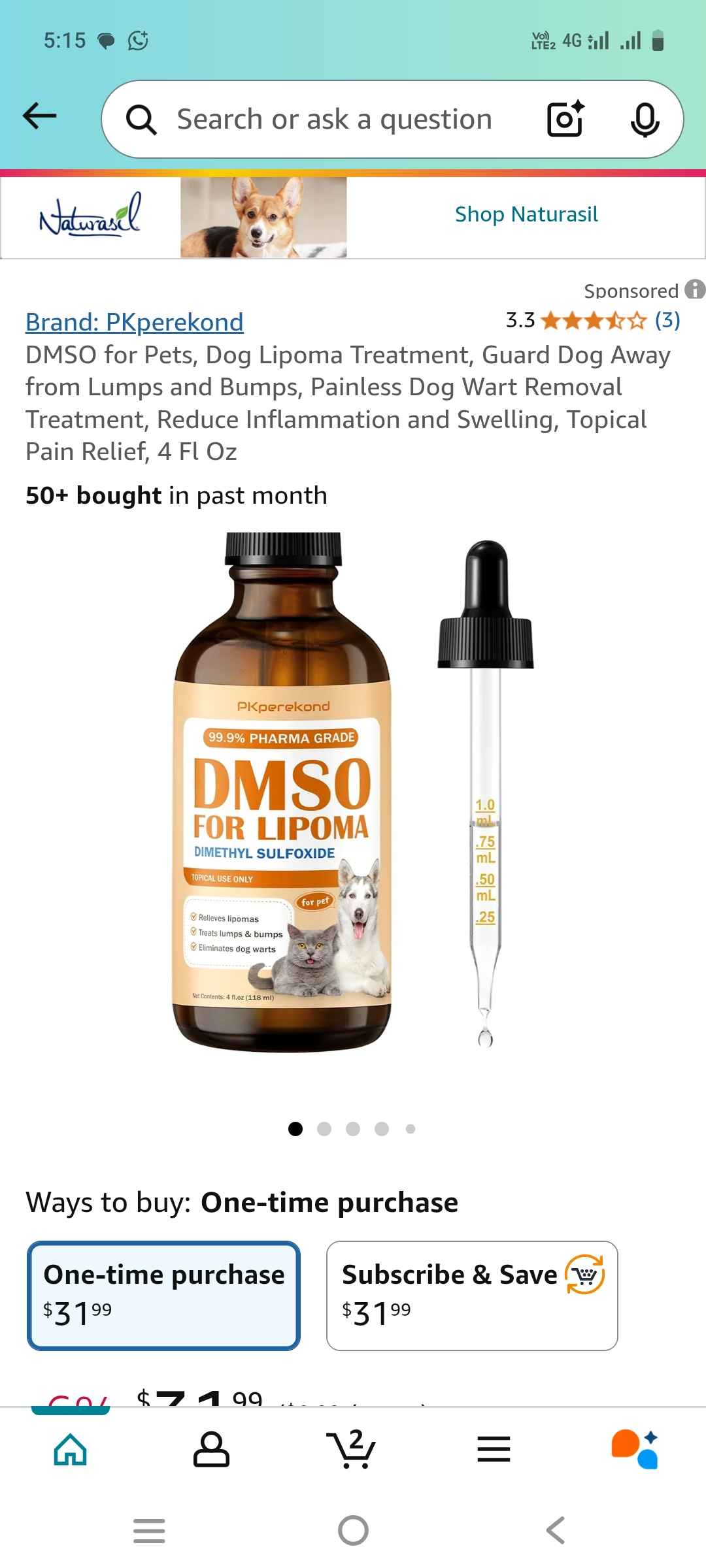
Task: Open the DMSO product image
Action: pyautogui.click(x=352, y=791)
